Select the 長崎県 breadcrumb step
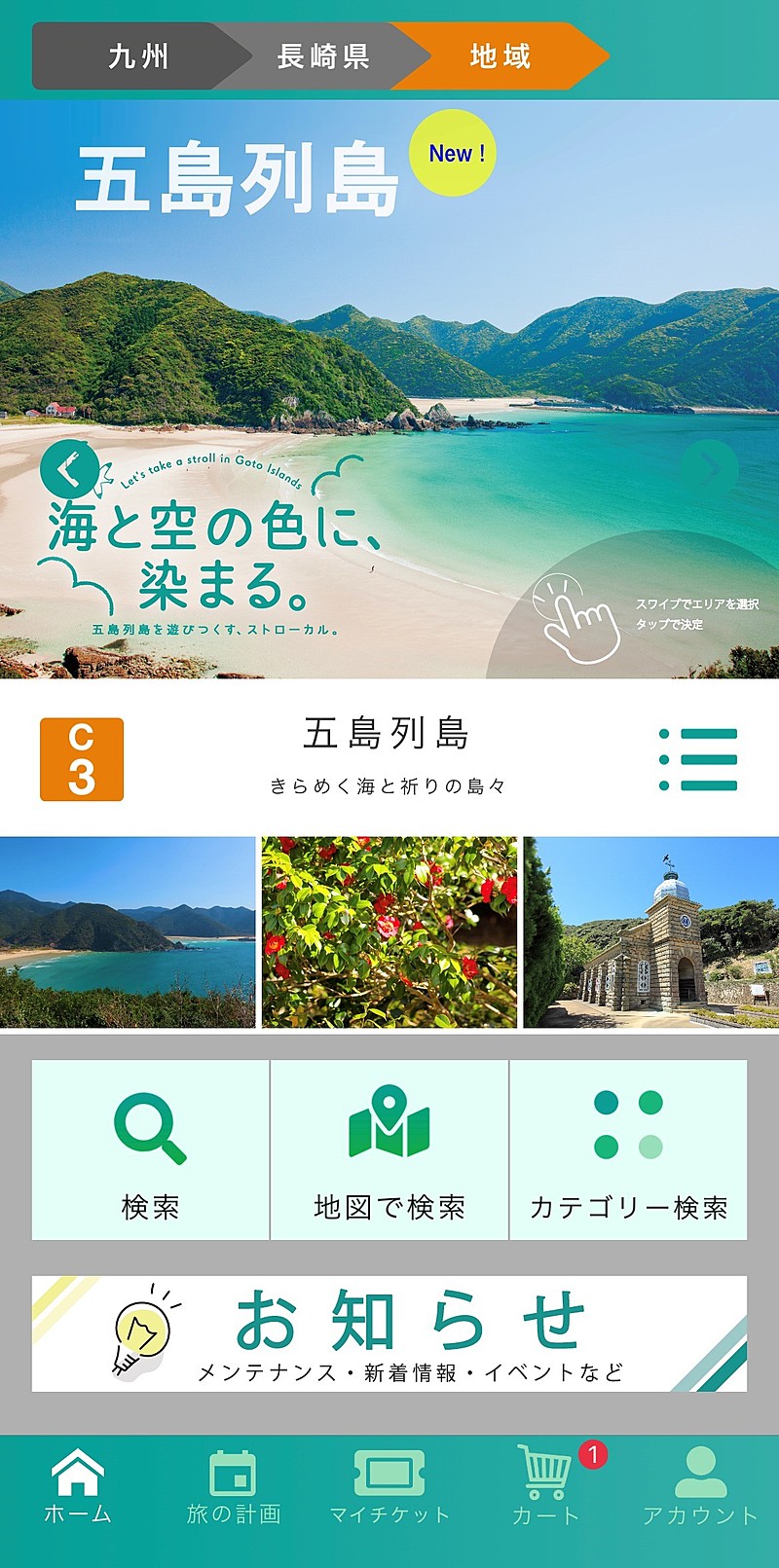 coord(321,56)
